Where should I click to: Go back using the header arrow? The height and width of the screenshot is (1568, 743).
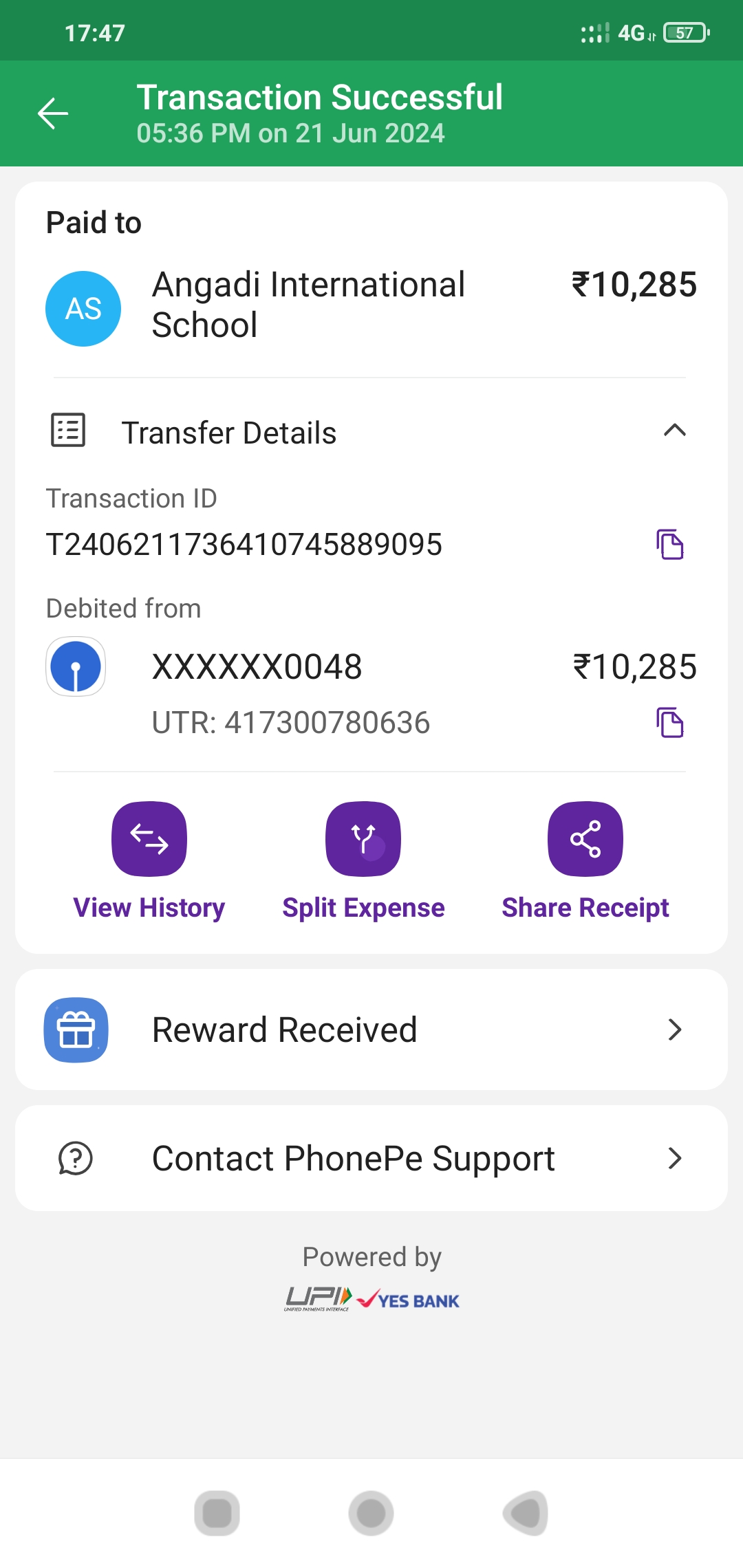point(53,113)
